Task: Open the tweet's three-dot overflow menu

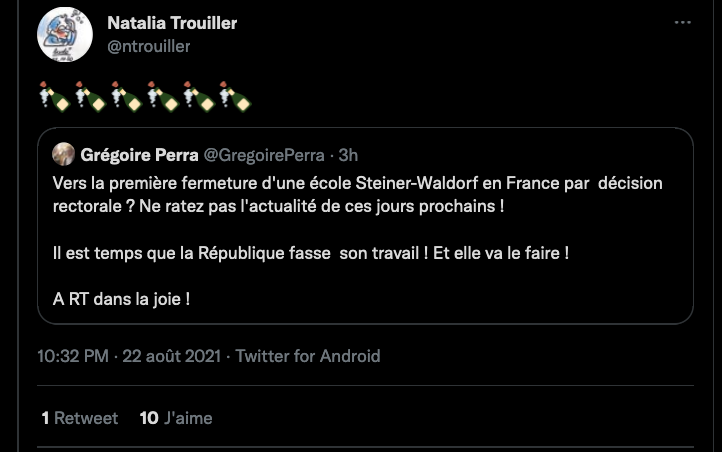Action: [682, 23]
